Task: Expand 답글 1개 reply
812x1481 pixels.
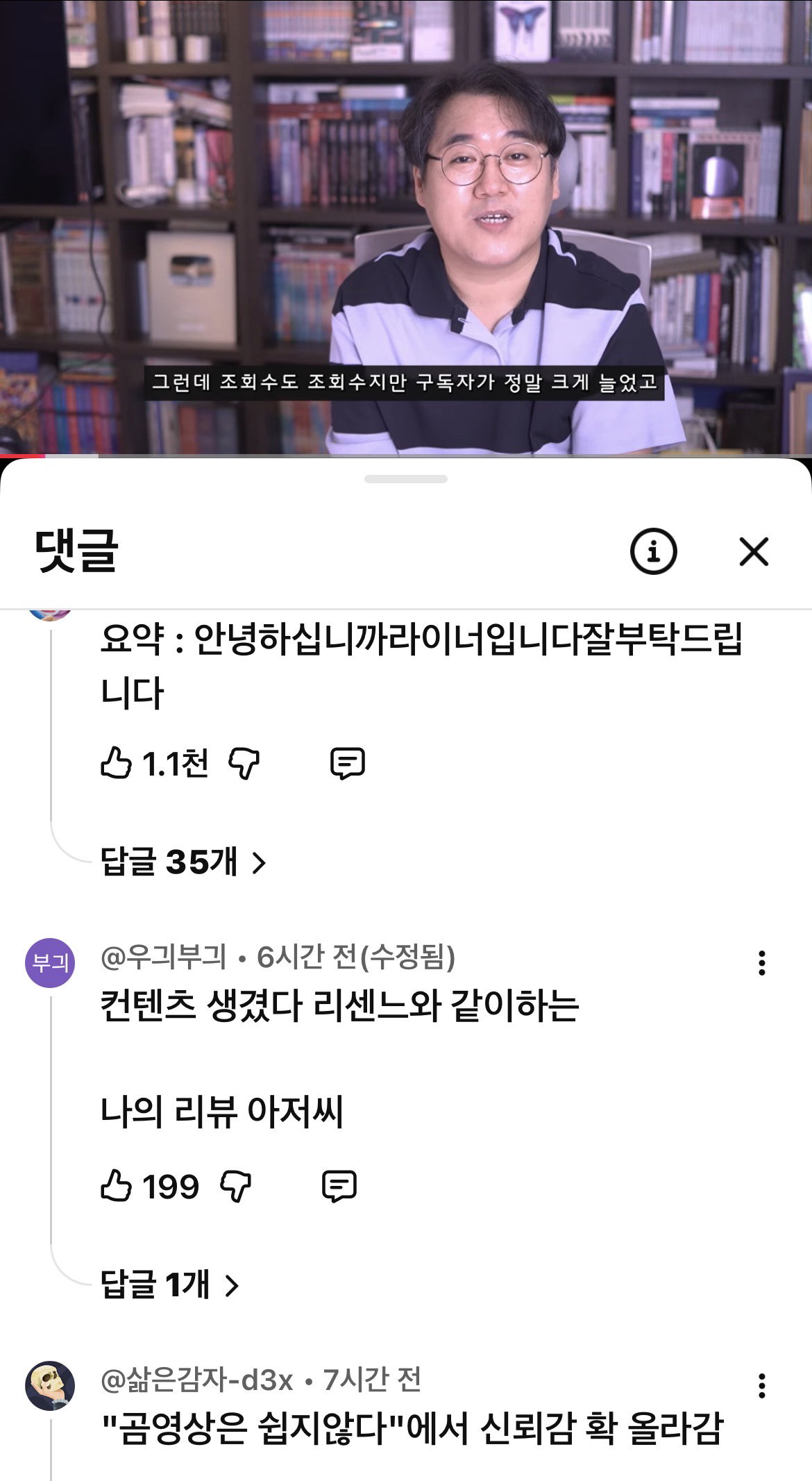Action: point(170,1285)
